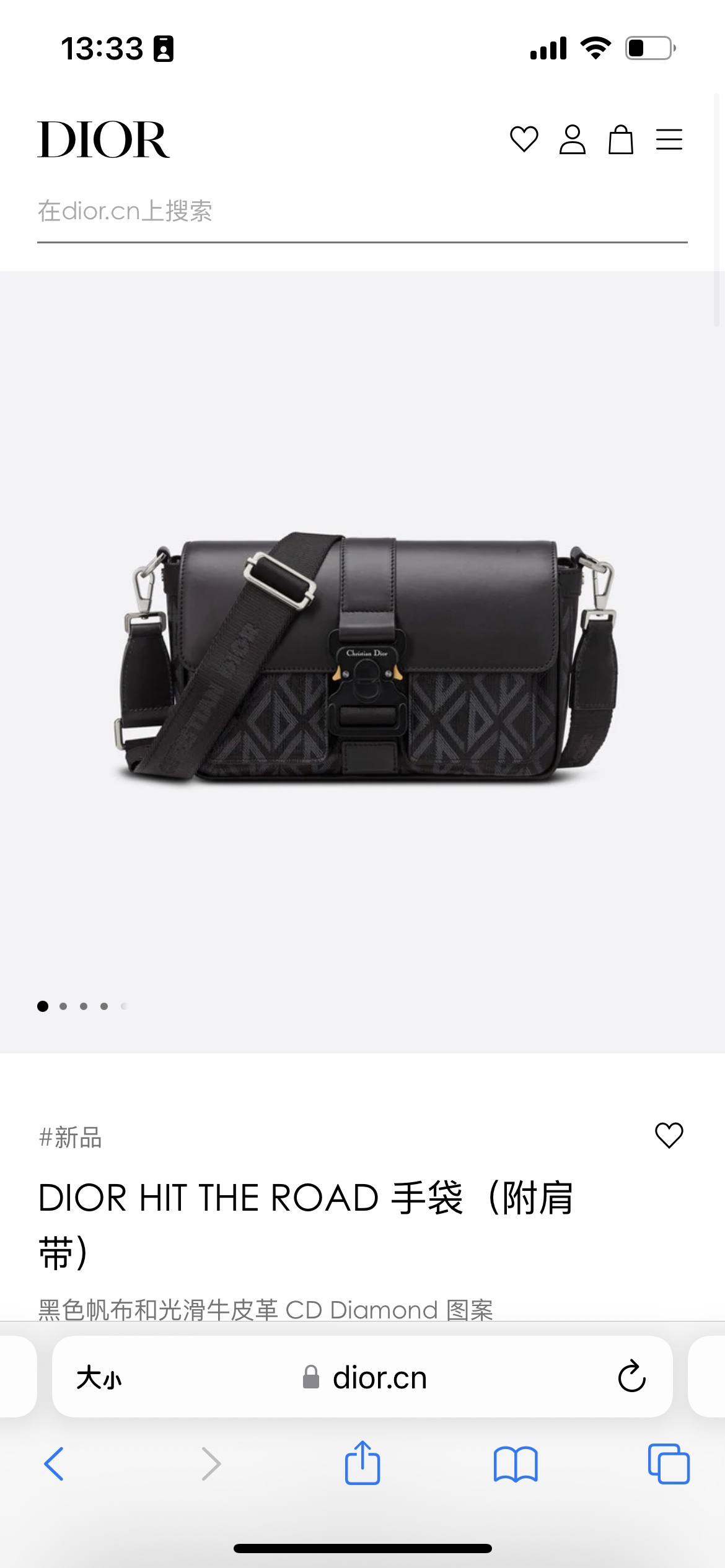Image resolution: width=725 pixels, height=1568 pixels.
Task: Open Safari page settings 大小 button
Action: (x=99, y=1378)
